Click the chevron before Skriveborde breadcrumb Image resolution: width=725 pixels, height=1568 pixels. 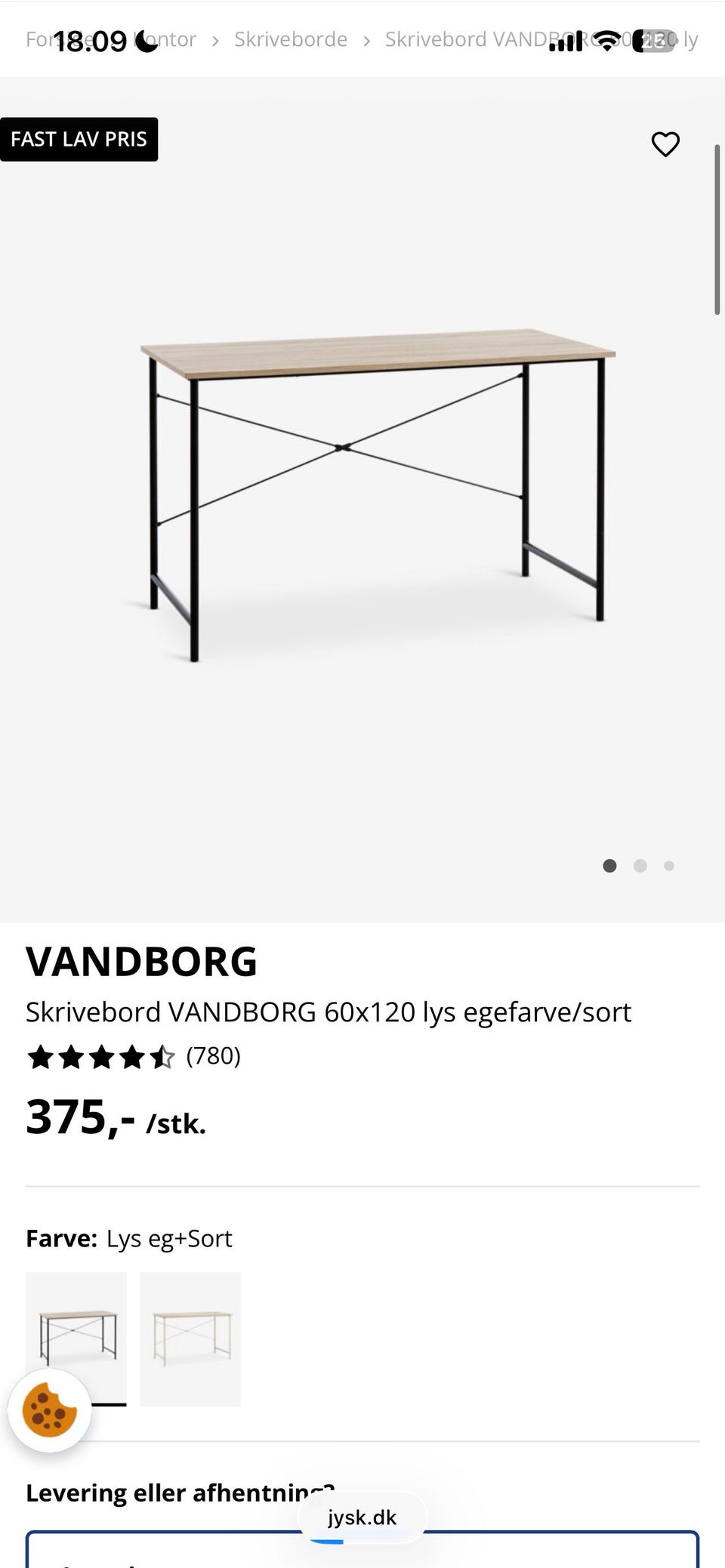click(215, 39)
